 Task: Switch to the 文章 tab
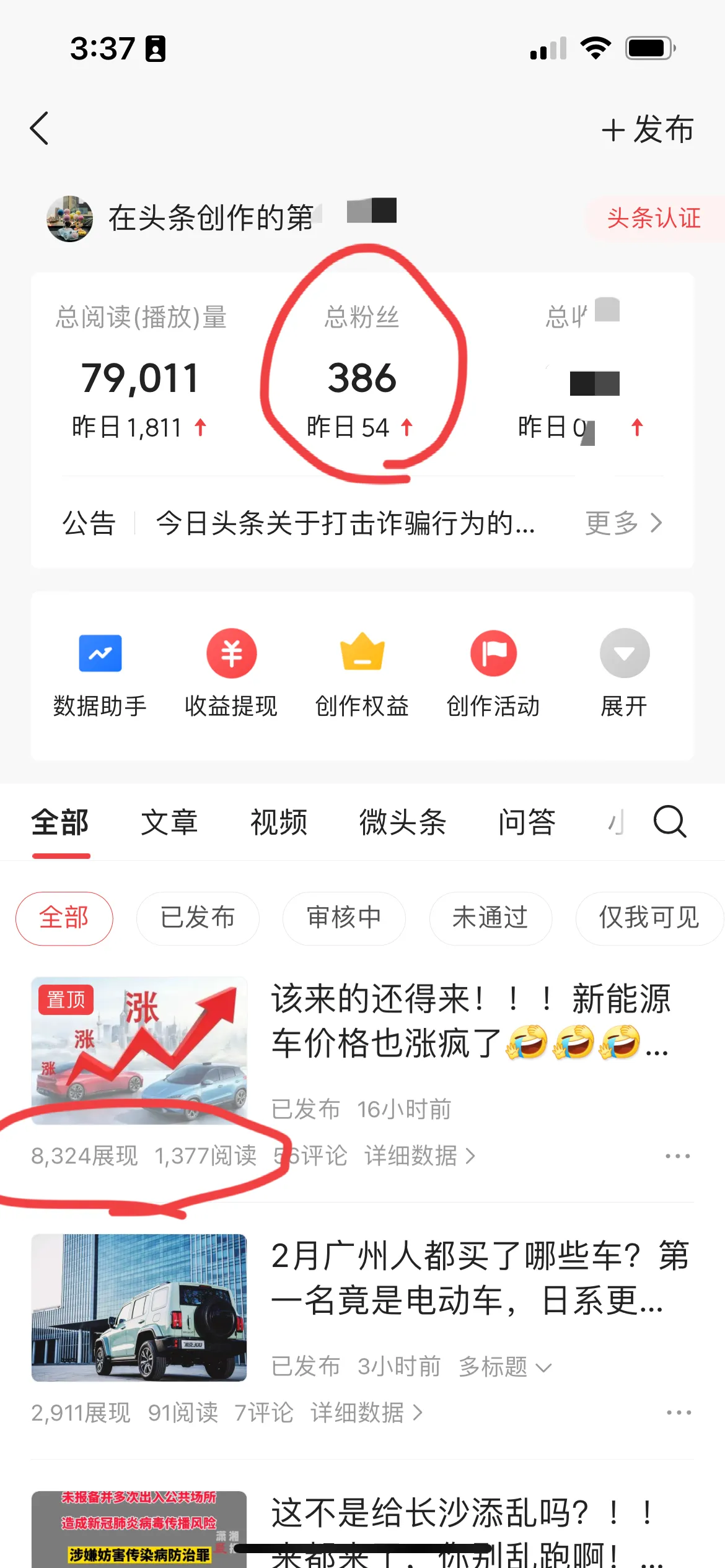(x=169, y=823)
